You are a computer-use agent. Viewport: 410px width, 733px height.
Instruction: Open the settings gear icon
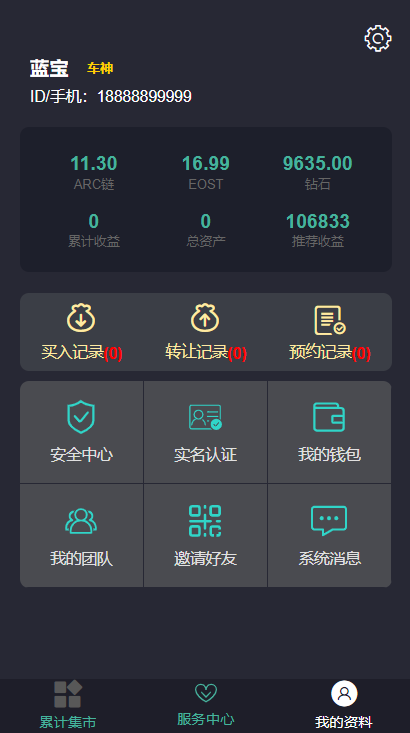click(378, 38)
